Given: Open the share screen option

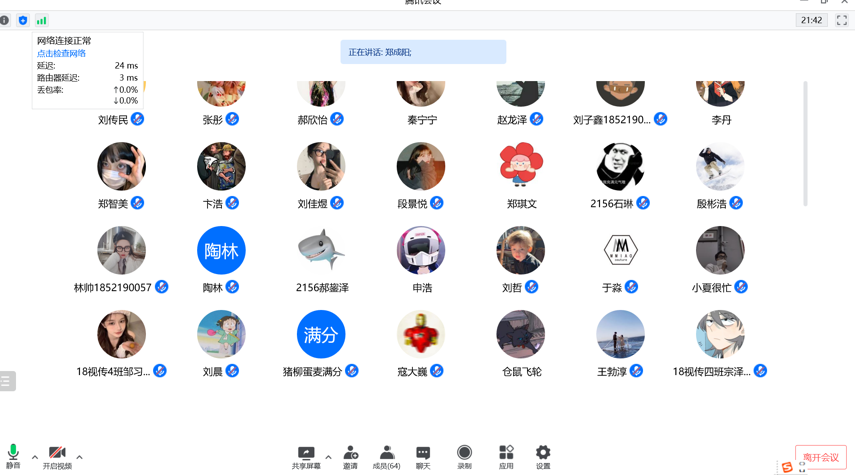Looking at the screenshot, I should coord(306,456).
